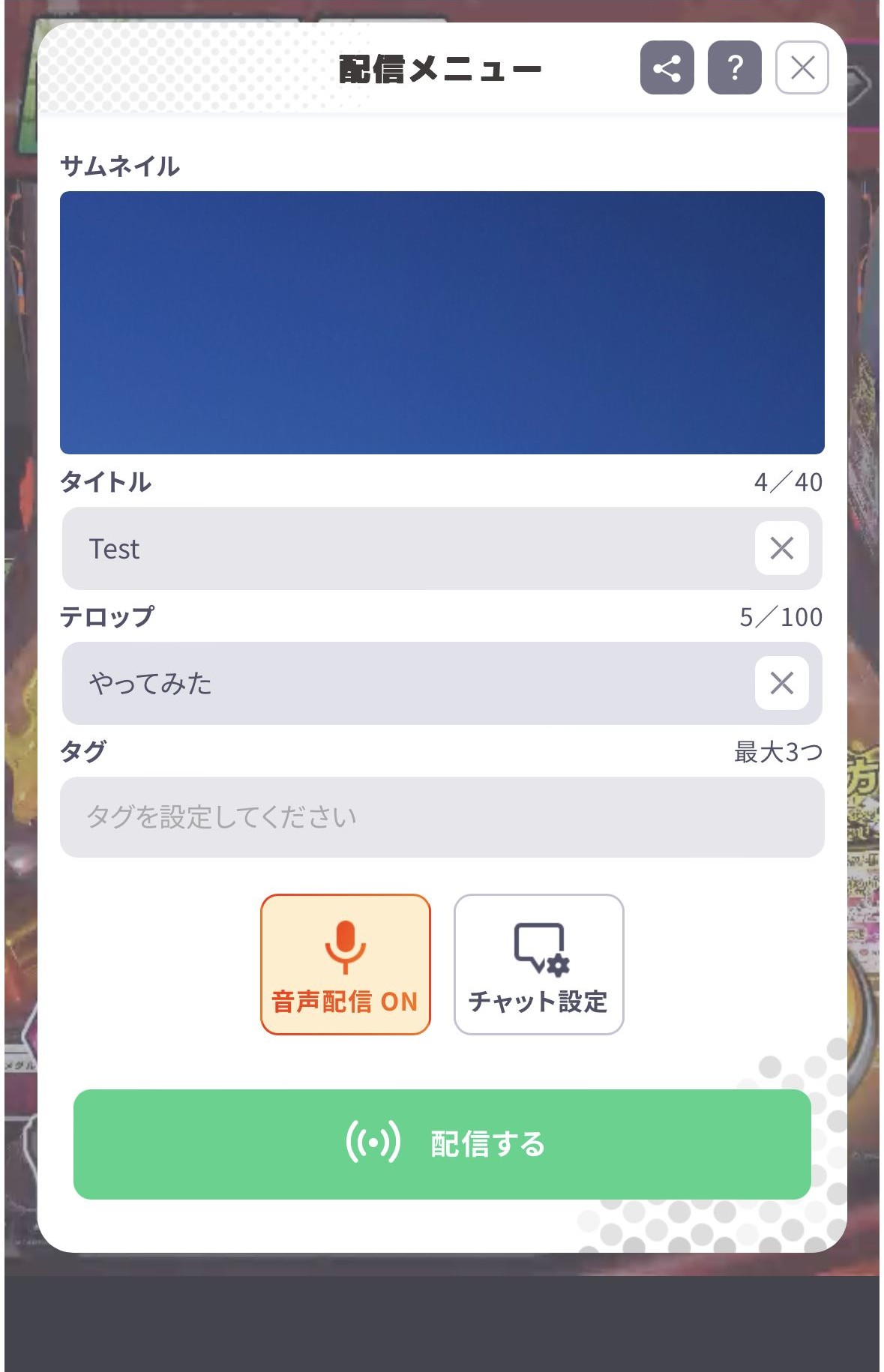
Task: Clear the やってみた telop text
Action: point(781,683)
